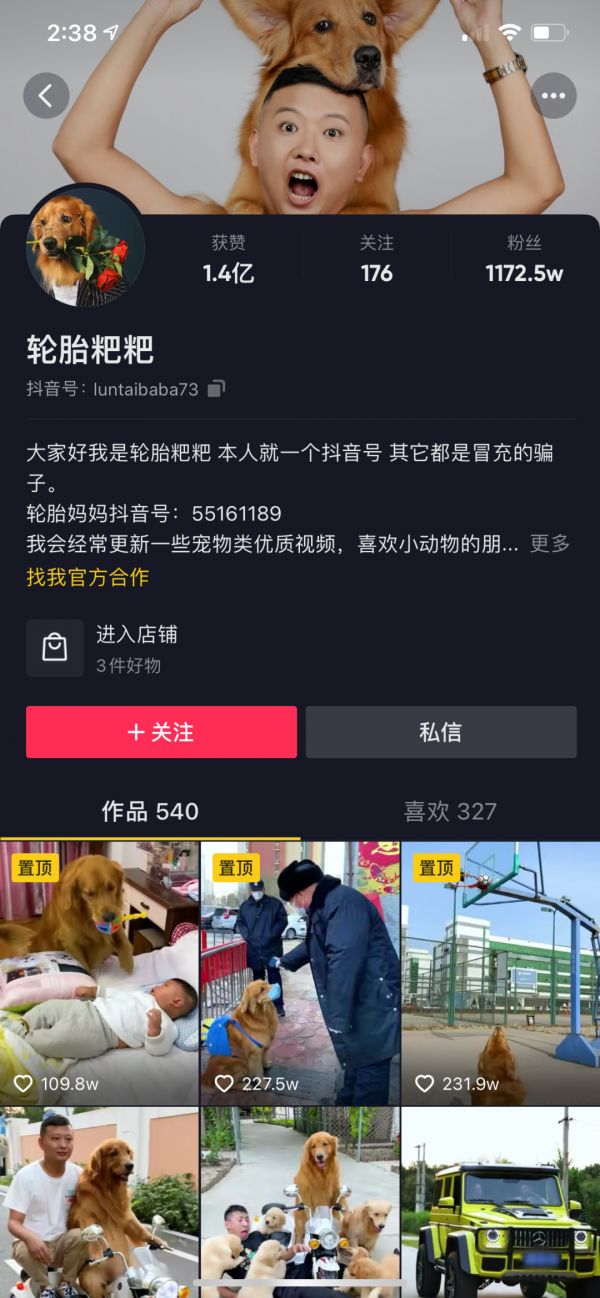View the 粉丝 1172.5w followers list
This screenshot has width=600, height=1298.
point(524,259)
